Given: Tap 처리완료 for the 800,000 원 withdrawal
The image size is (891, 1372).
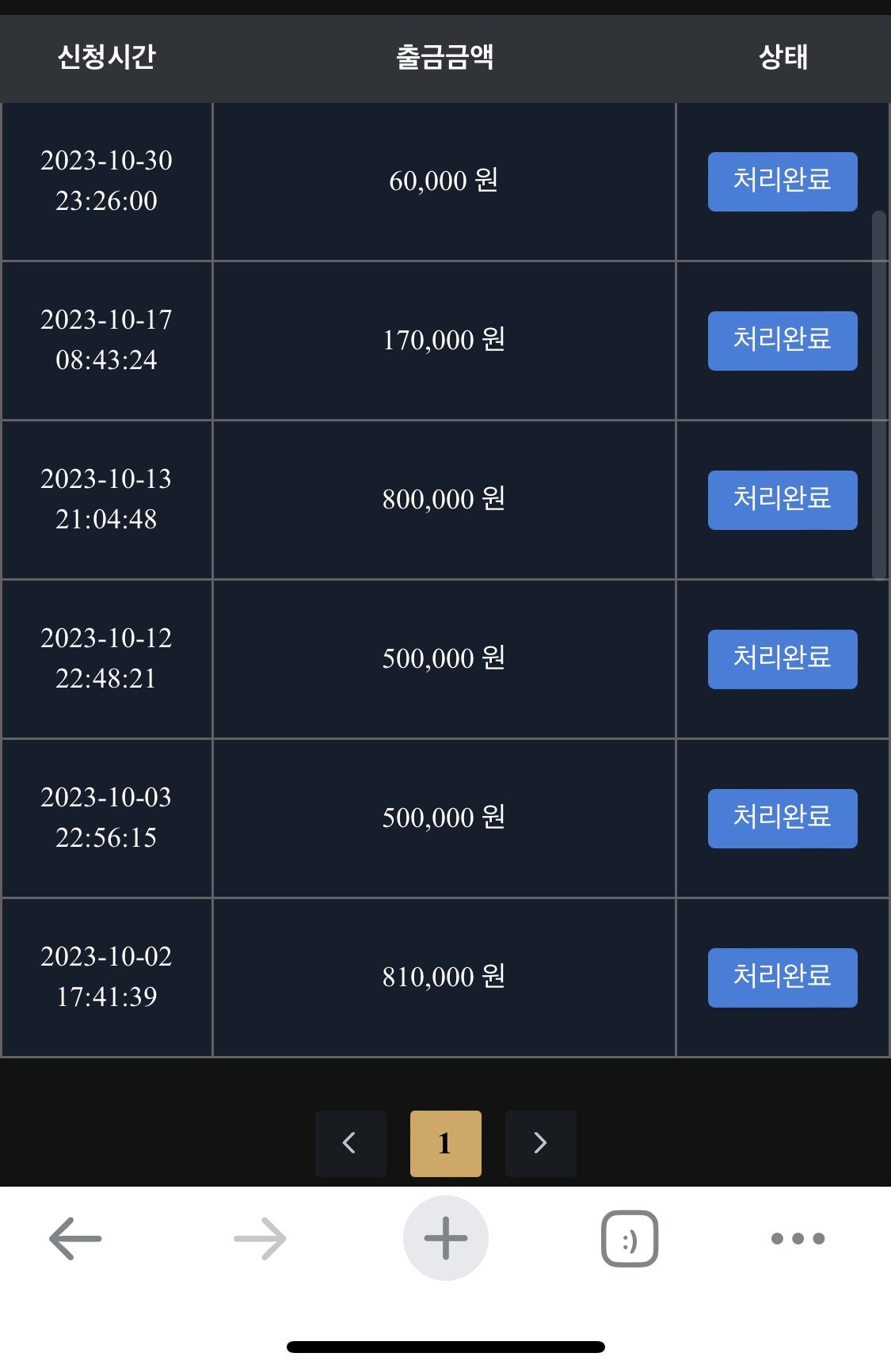Looking at the screenshot, I should (782, 500).
